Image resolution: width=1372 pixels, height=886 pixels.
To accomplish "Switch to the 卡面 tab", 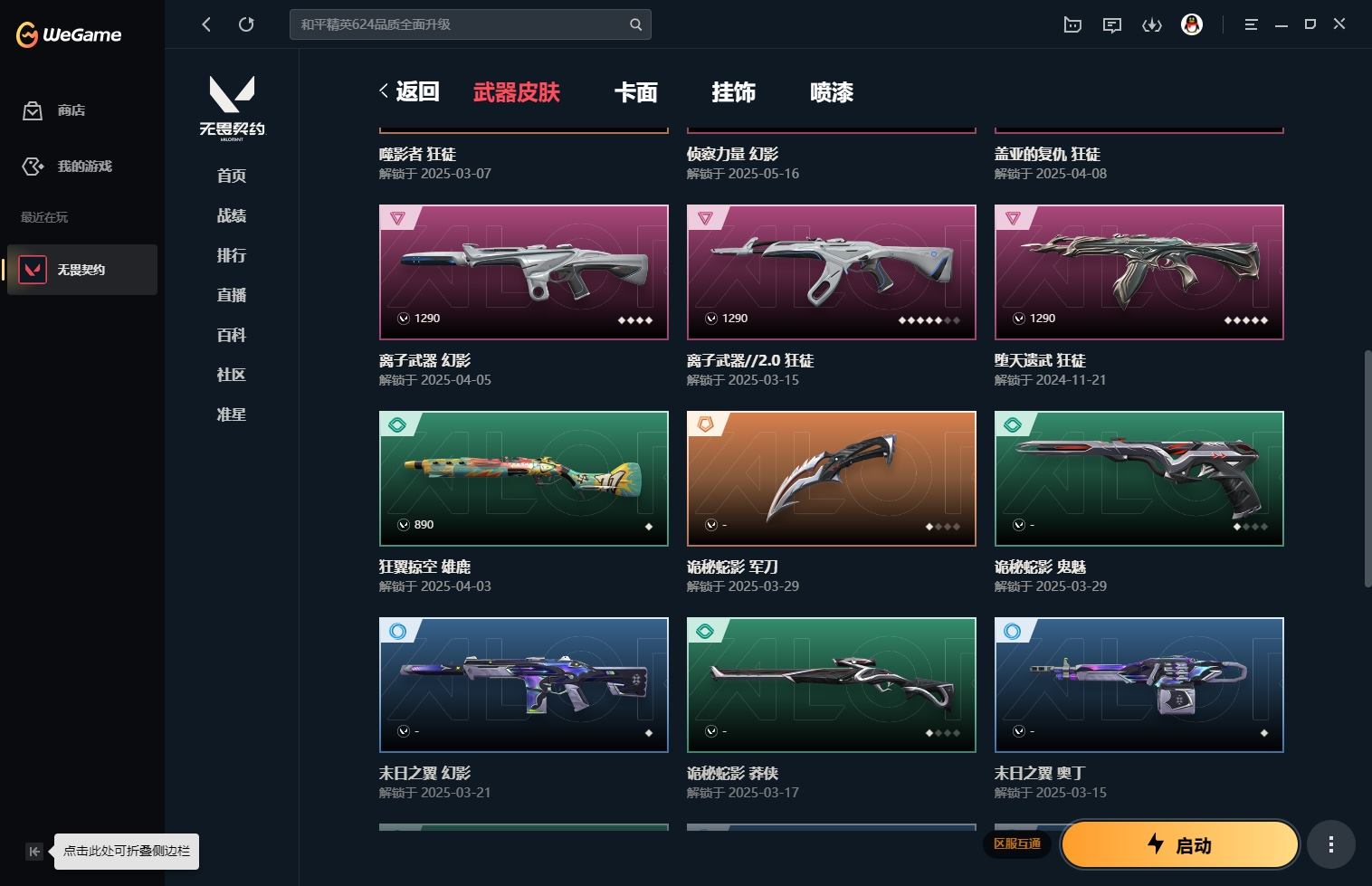I will tap(635, 92).
